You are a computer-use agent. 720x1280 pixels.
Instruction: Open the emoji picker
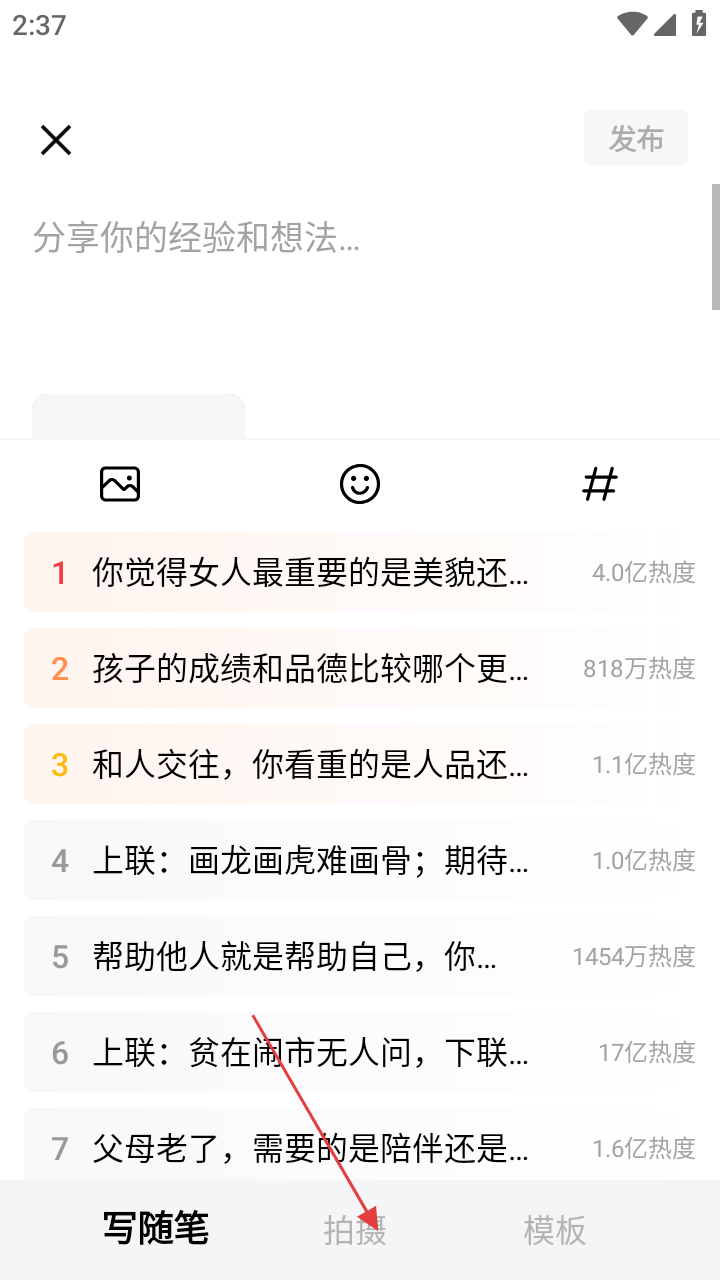click(x=360, y=485)
